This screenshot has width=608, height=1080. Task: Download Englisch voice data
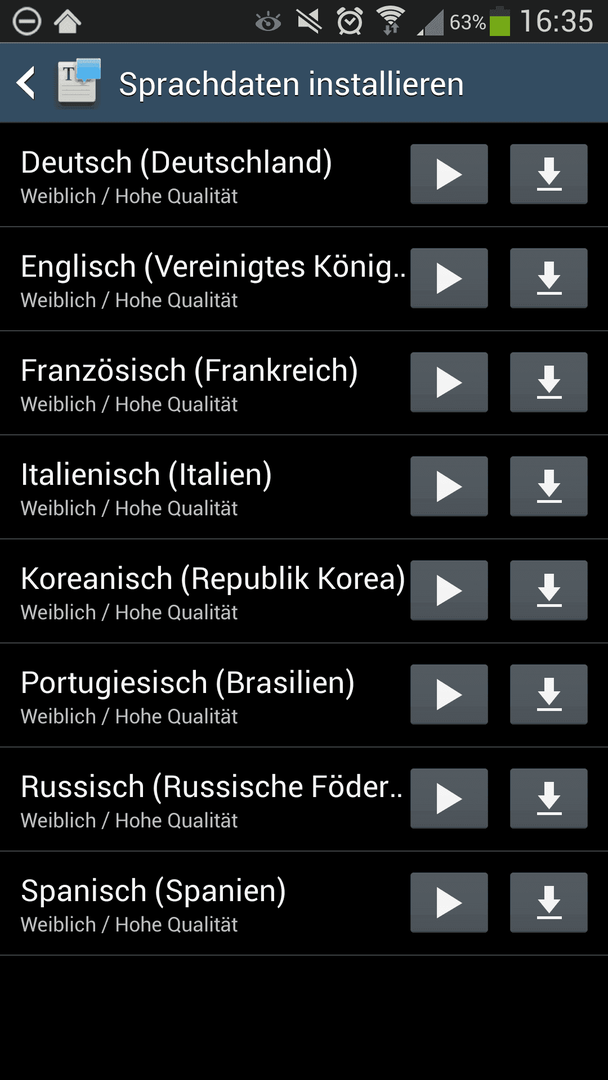pos(549,278)
